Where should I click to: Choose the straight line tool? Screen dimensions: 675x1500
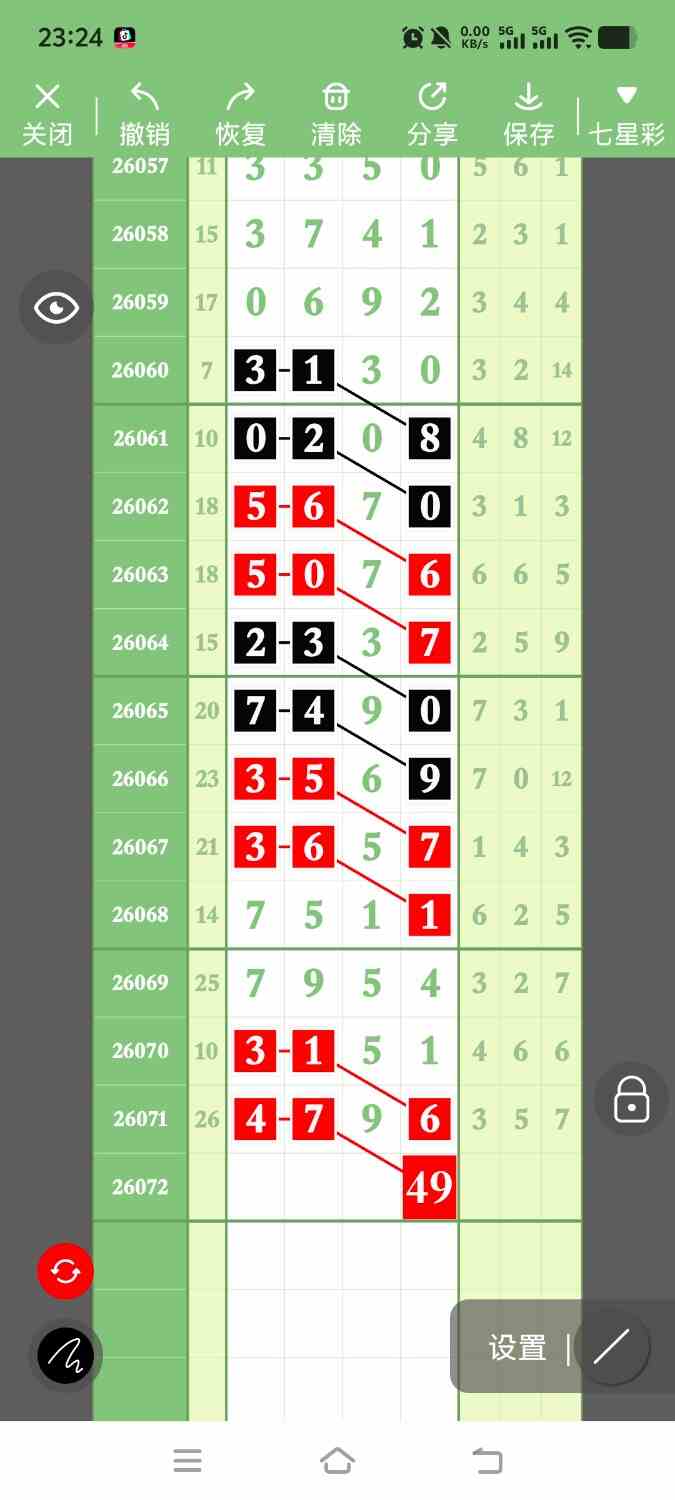click(611, 1347)
